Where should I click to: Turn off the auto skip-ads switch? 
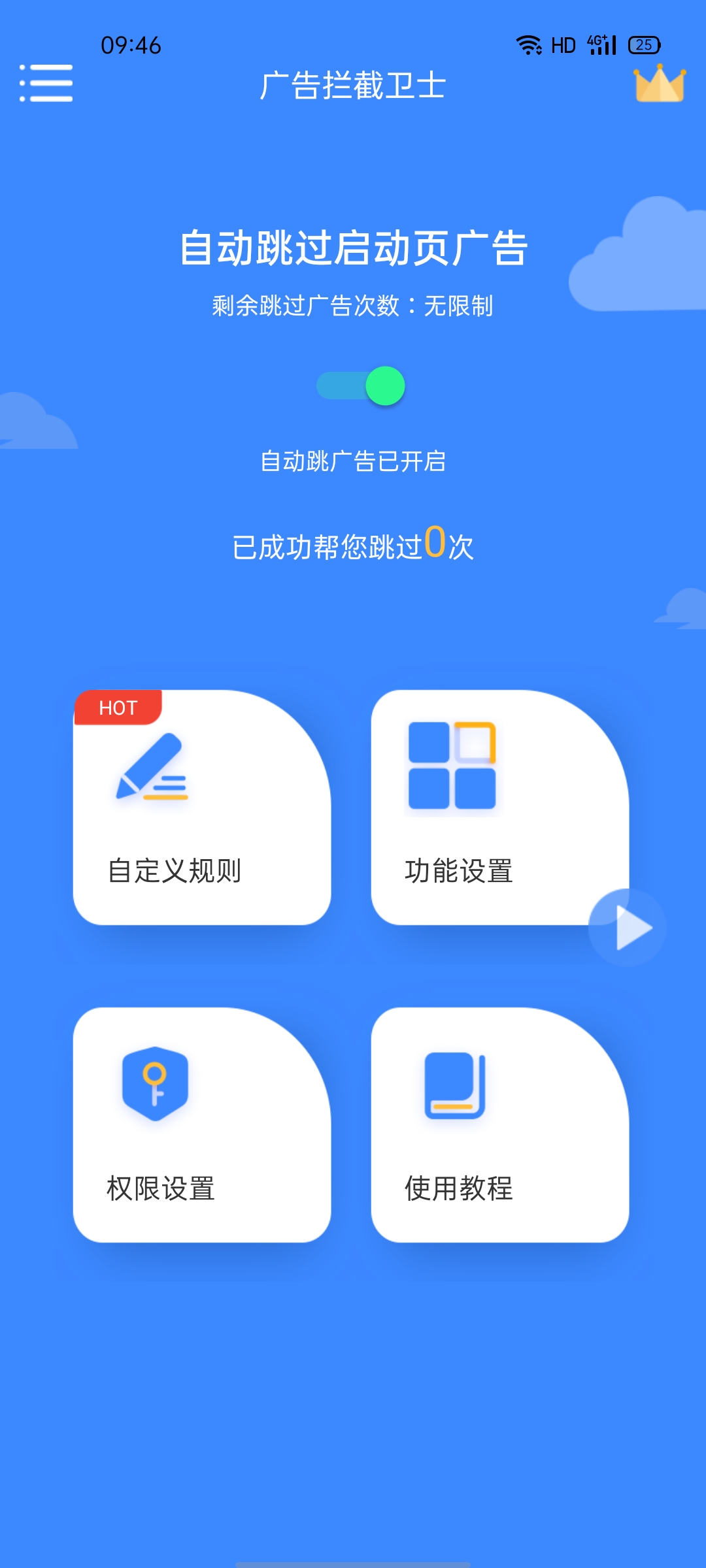coord(361,385)
